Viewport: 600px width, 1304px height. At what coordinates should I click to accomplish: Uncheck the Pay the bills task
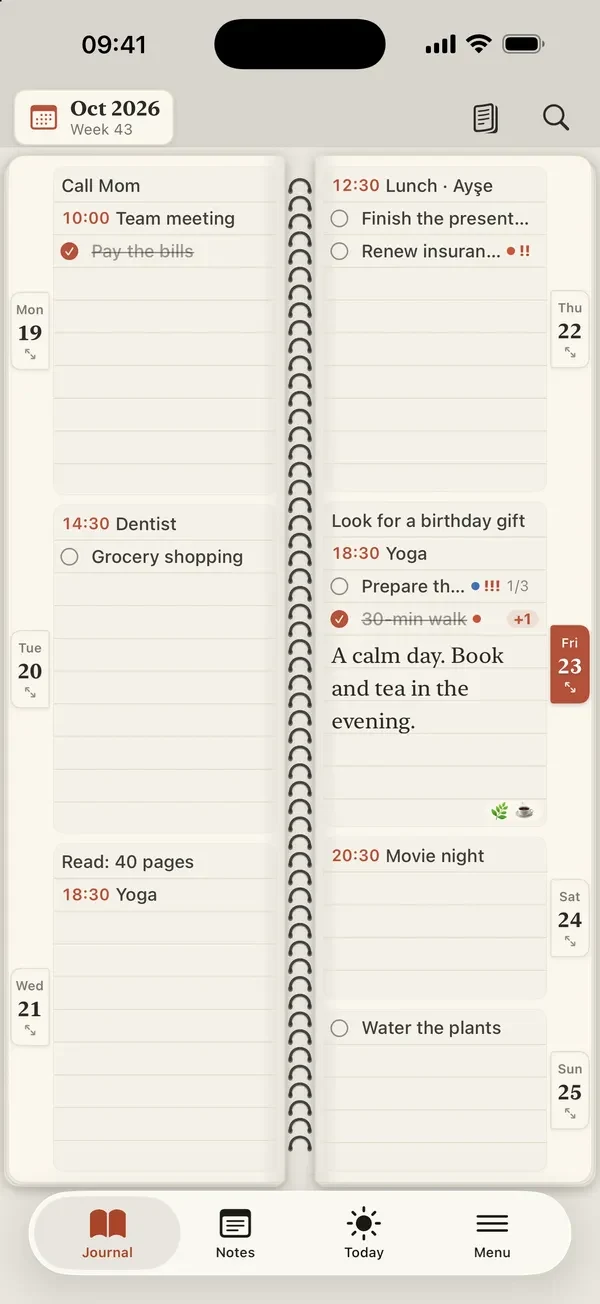pyautogui.click(x=69, y=251)
